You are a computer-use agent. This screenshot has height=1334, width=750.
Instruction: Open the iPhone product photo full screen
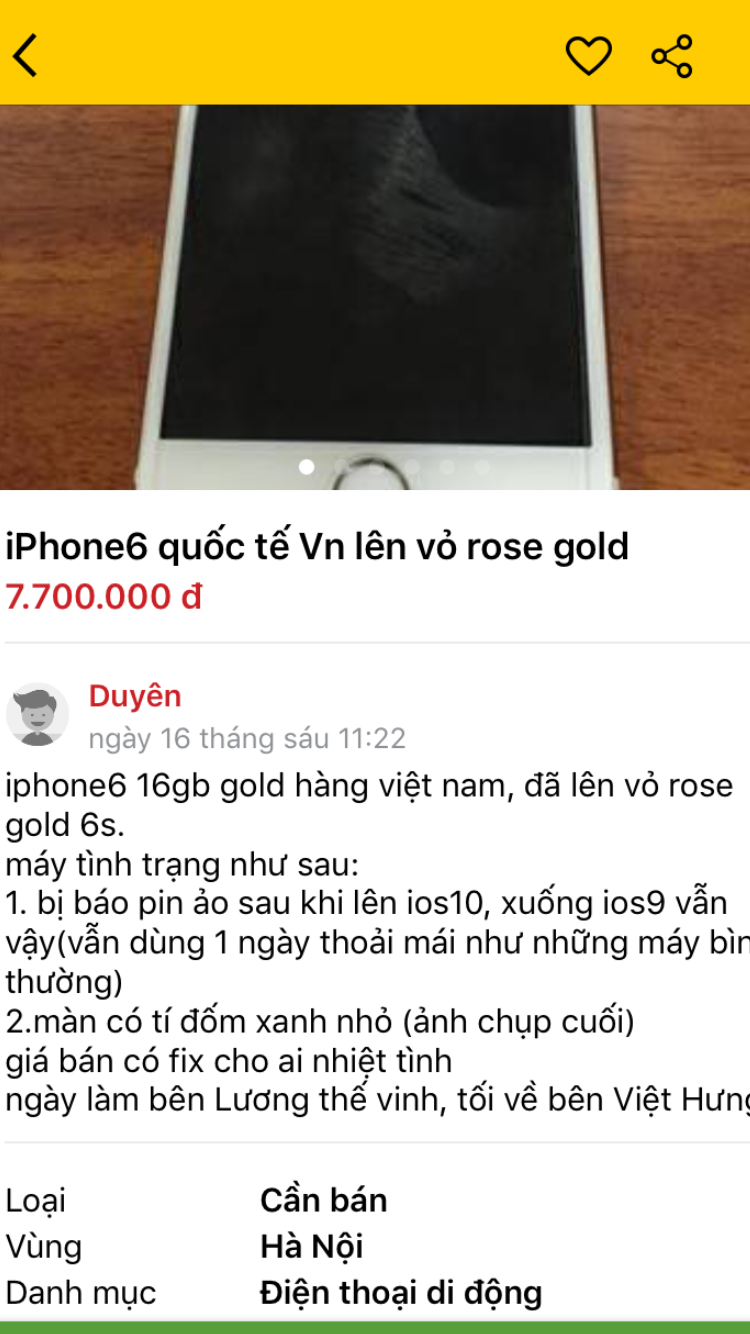click(x=375, y=290)
